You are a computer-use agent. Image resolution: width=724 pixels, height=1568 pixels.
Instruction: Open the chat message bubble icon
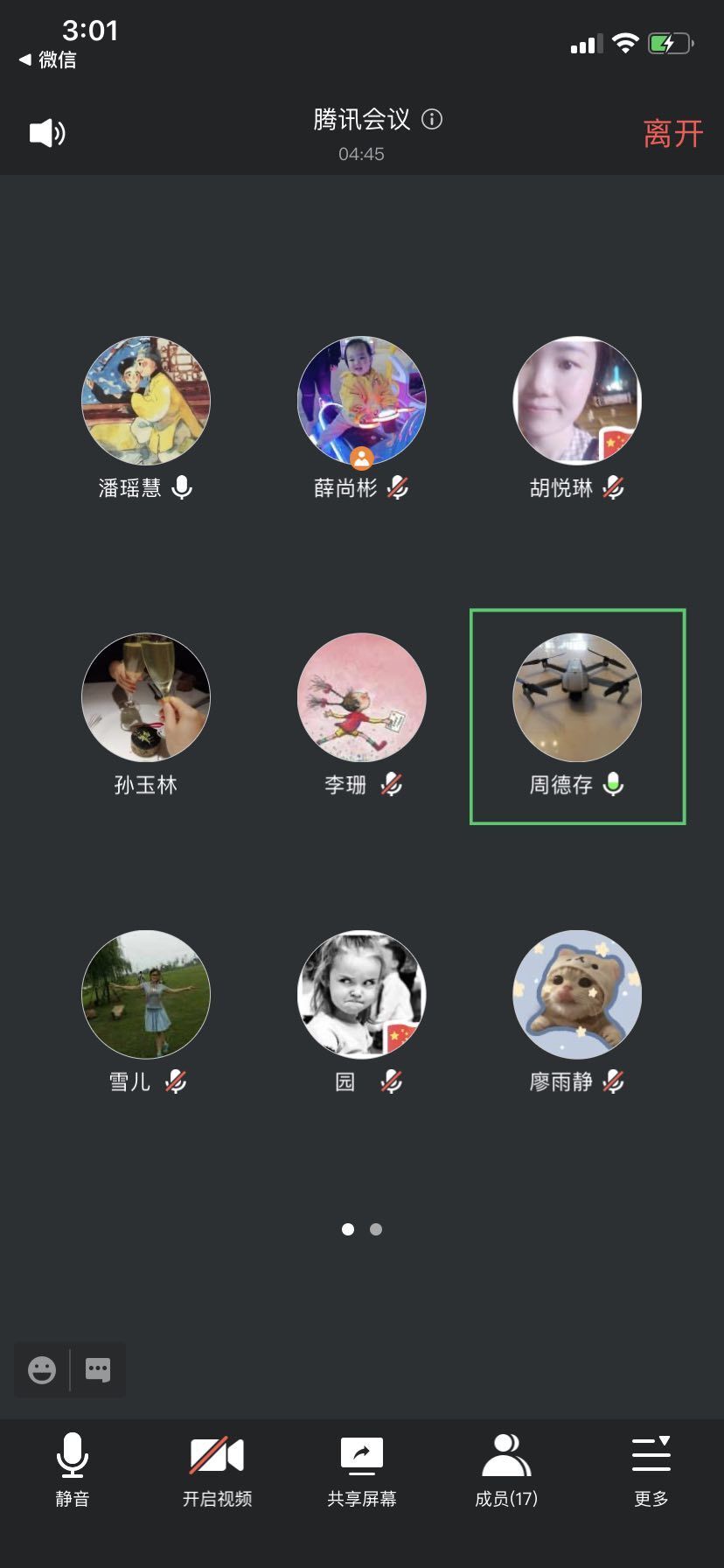coord(98,1369)
